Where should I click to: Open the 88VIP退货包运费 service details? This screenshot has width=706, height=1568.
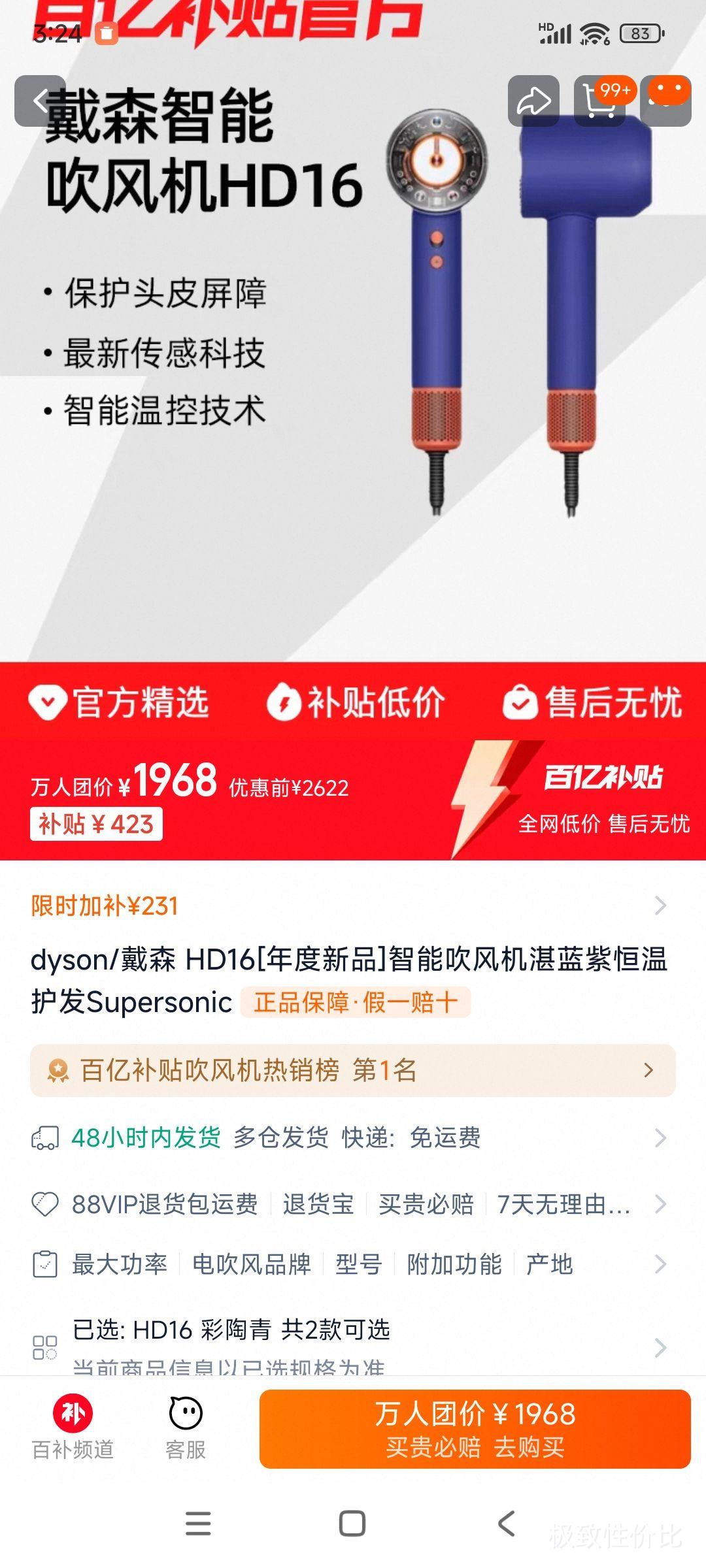click(353, 1202)
